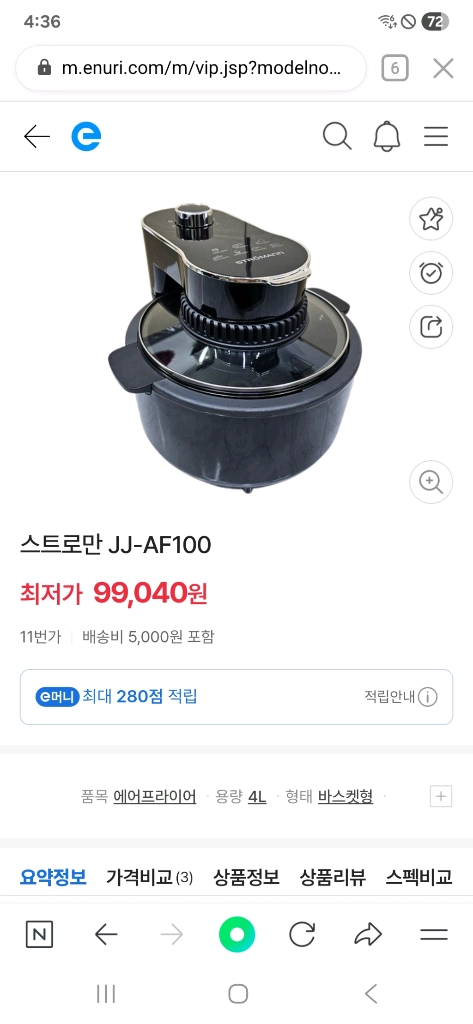Go to the system home screen

coord(238,994)
